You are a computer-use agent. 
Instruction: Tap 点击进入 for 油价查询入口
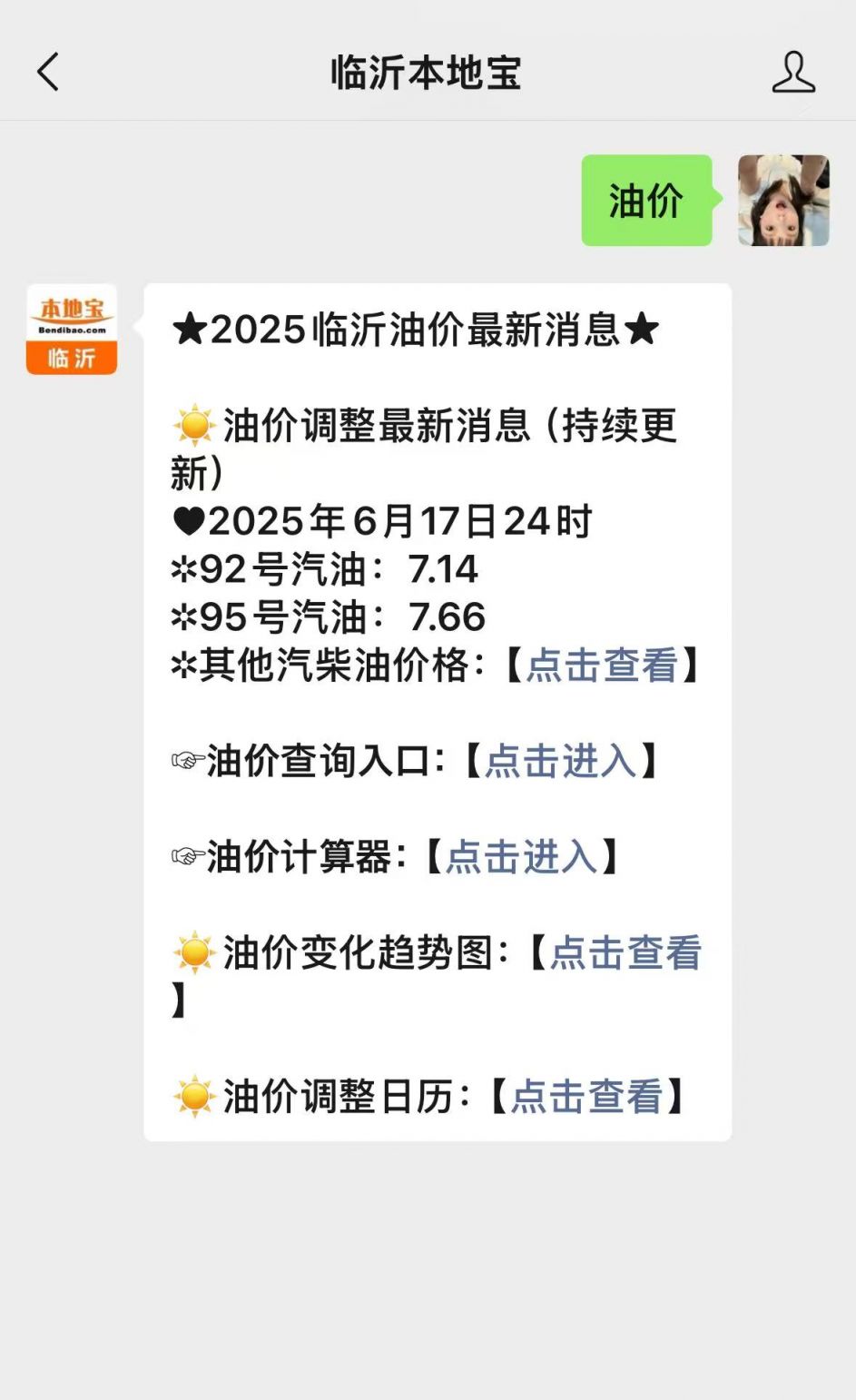coord(561,760)
